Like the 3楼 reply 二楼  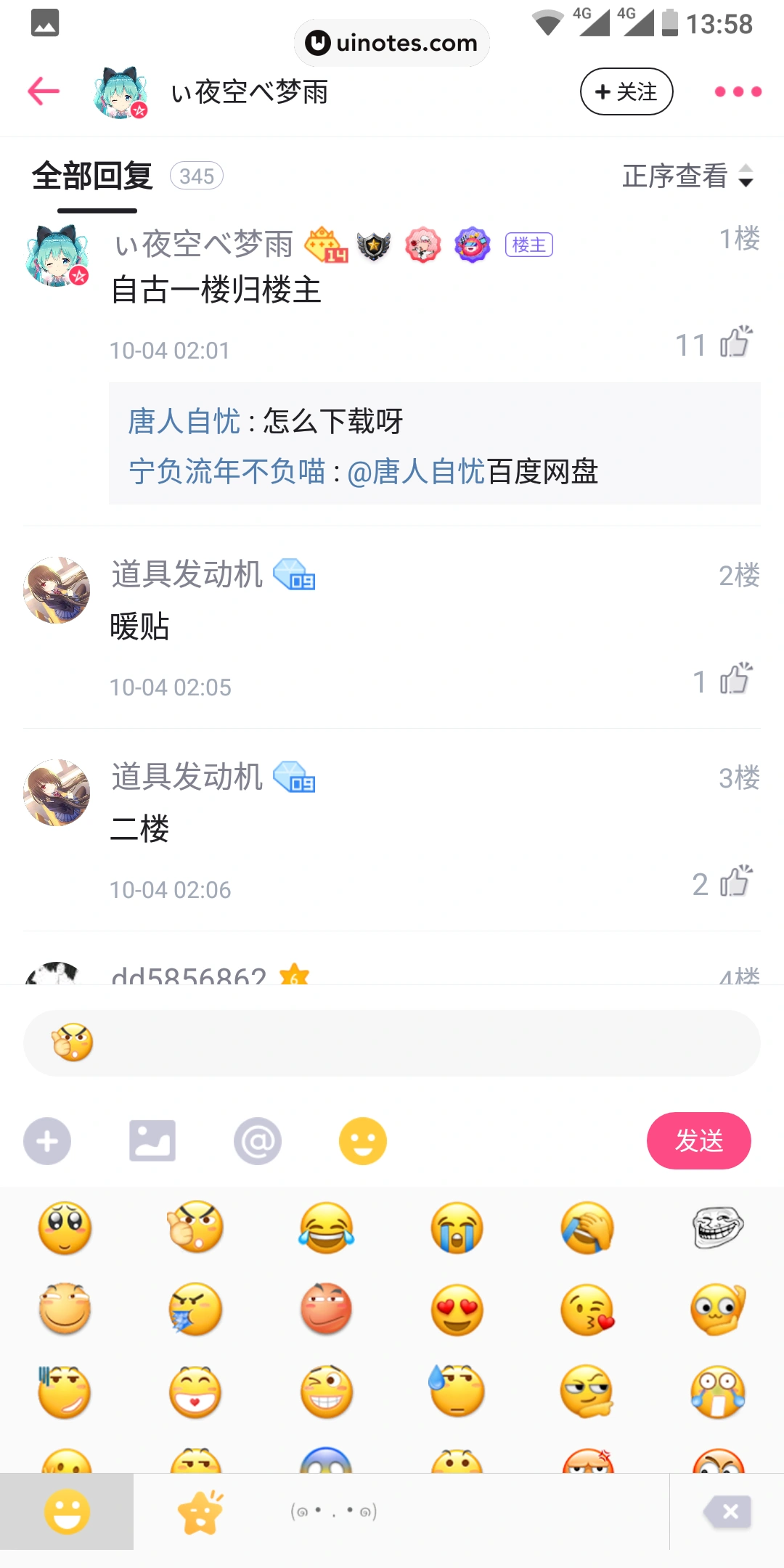pos(735,882)
